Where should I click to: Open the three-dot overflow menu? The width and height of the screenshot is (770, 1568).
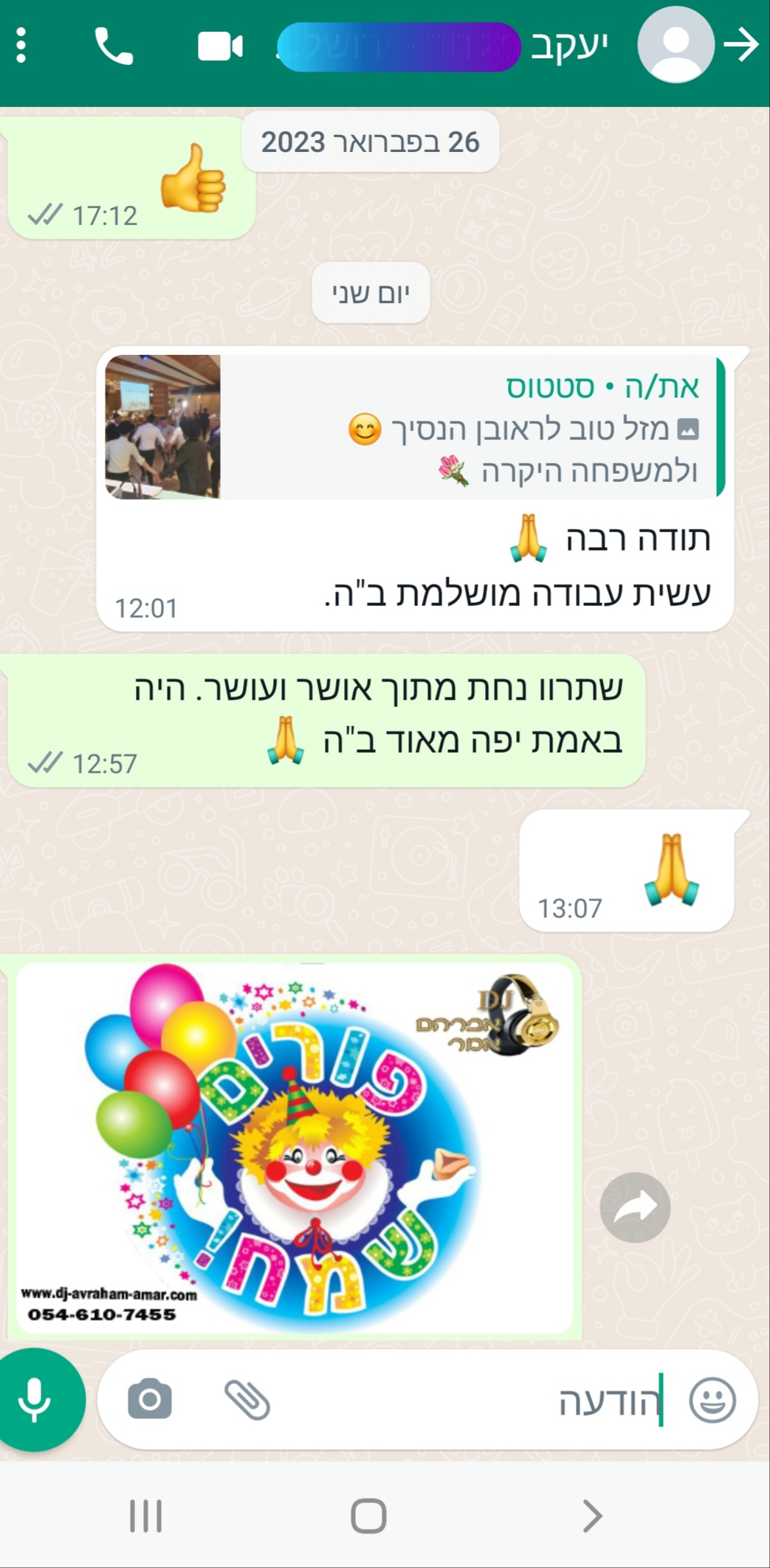(x=21, y=46)
